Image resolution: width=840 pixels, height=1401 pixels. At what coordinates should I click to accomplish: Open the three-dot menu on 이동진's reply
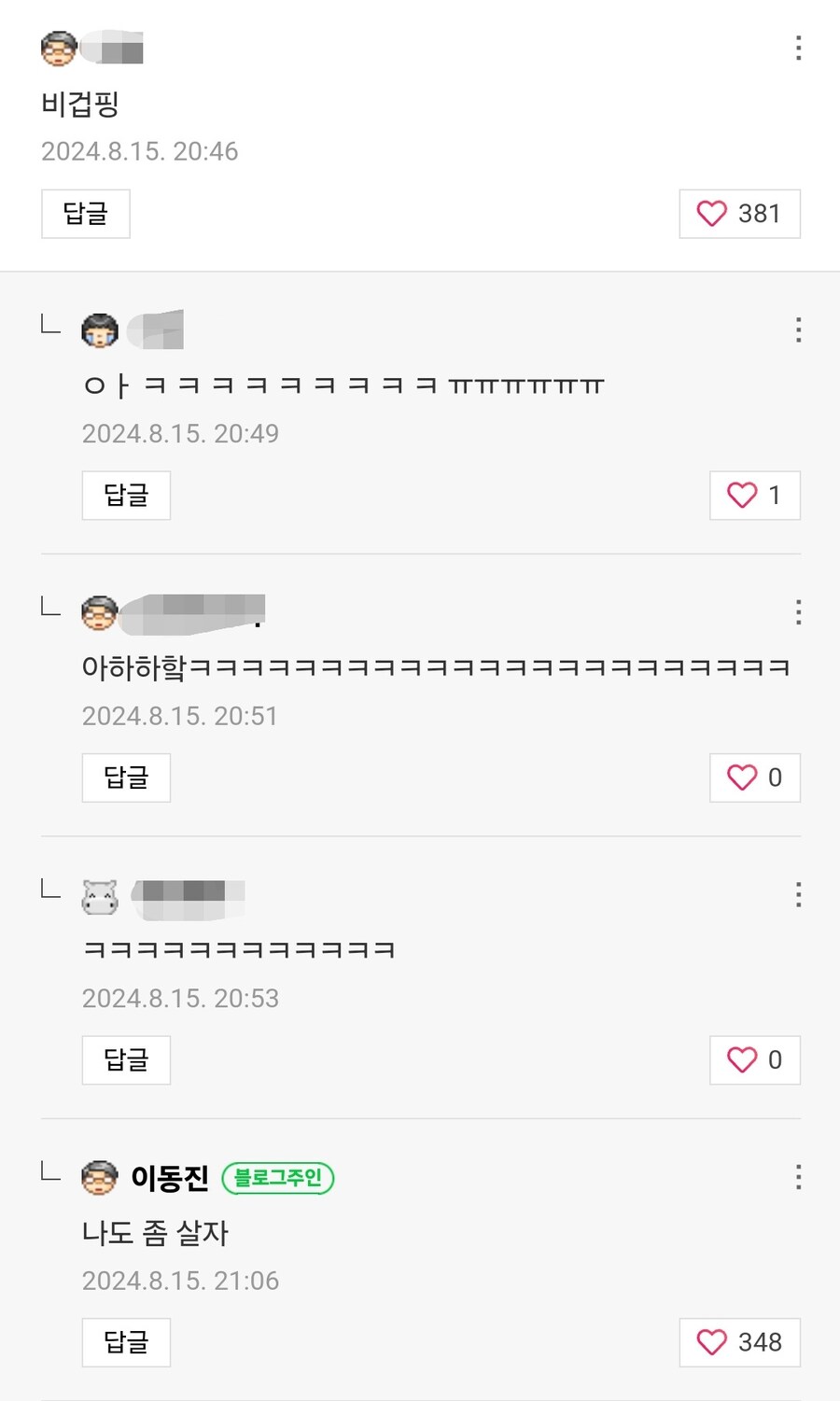tap(798, 1179)
